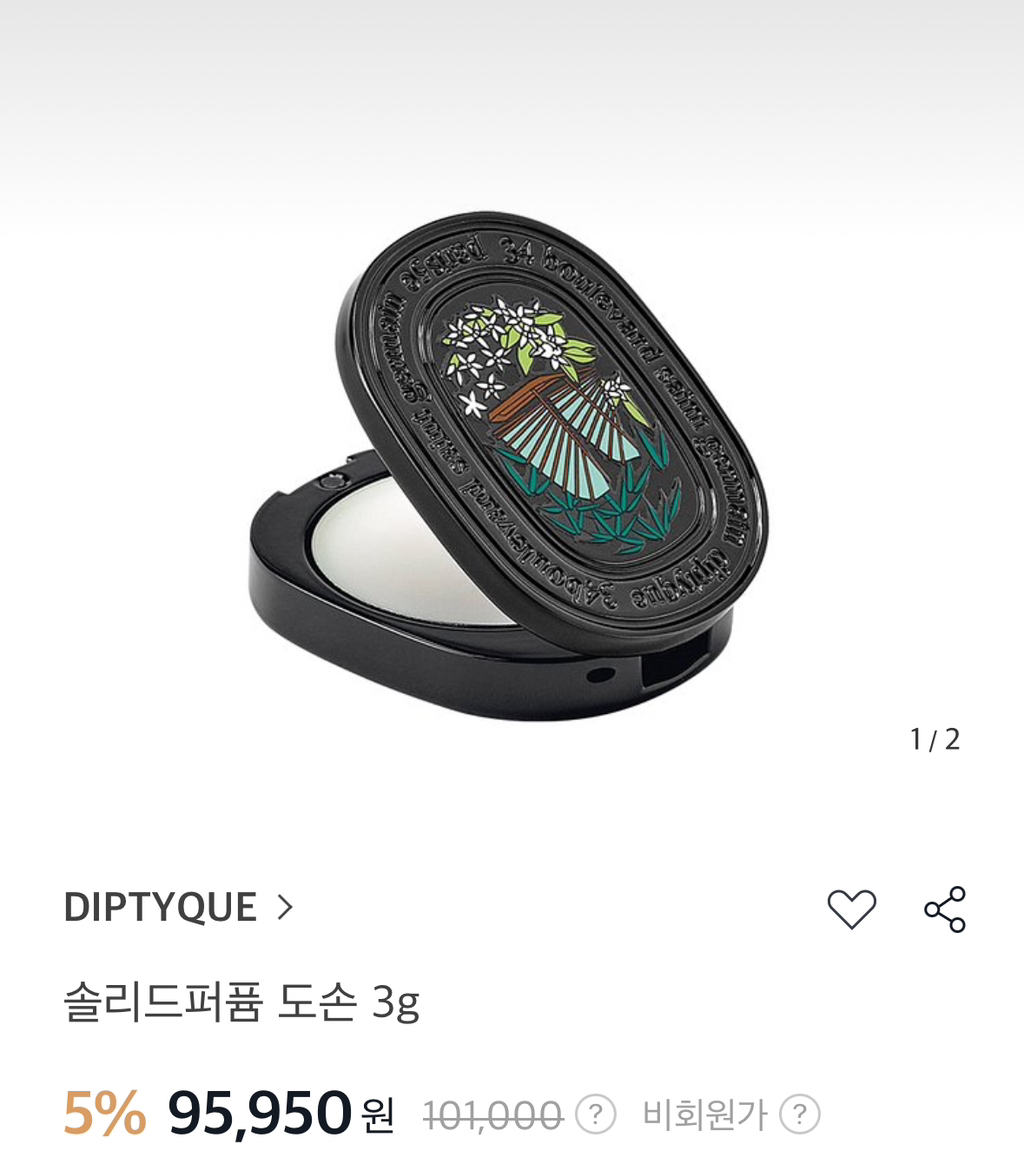Viewport: 1024px width, 1164px height.
Task: Click the DIPTYQUE brand name text
Action: tap(160, 907)
